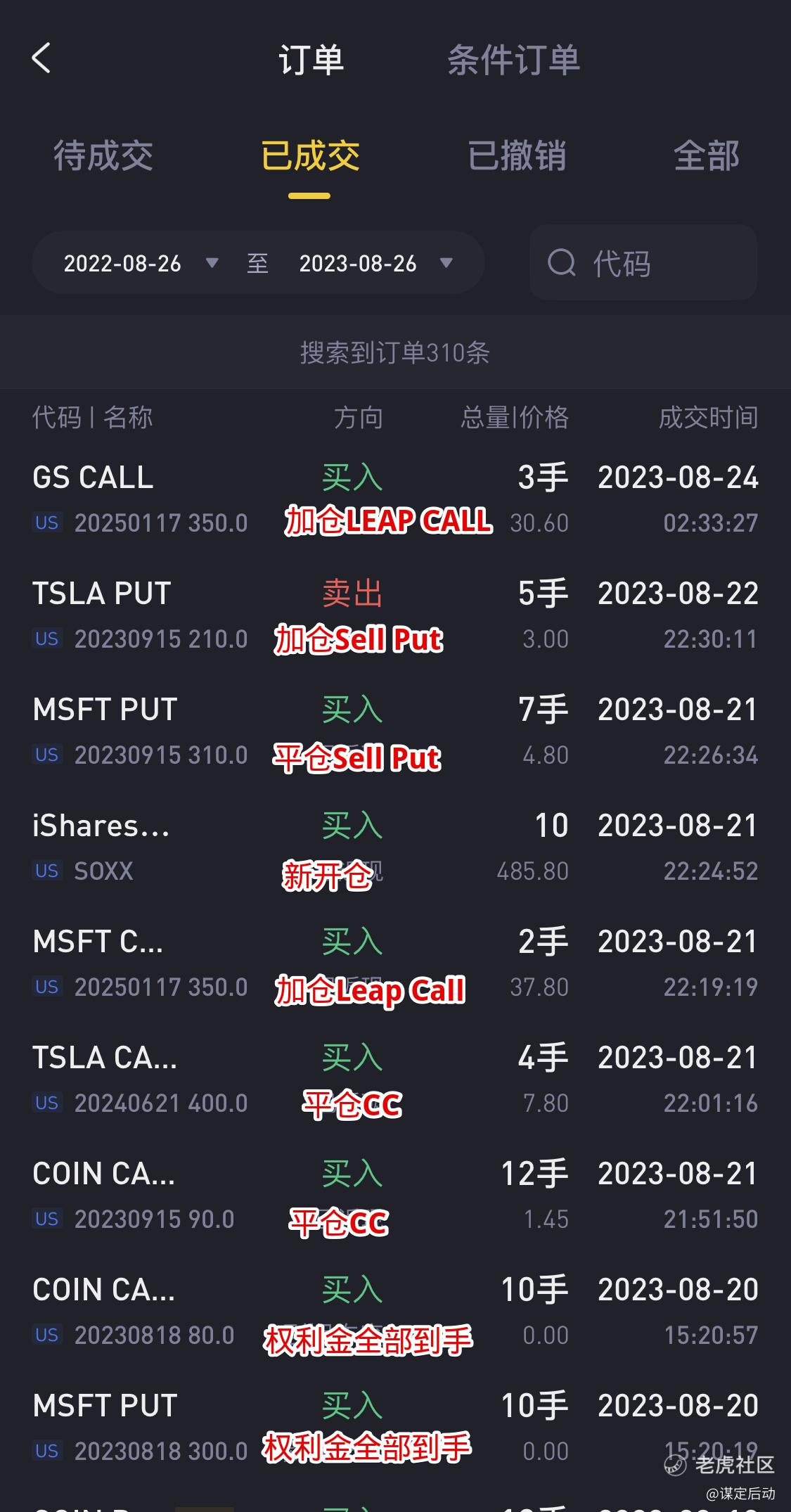Switch to the 待成交 tab
Viewport: 791px width, 1512px height.
point(103,155)
